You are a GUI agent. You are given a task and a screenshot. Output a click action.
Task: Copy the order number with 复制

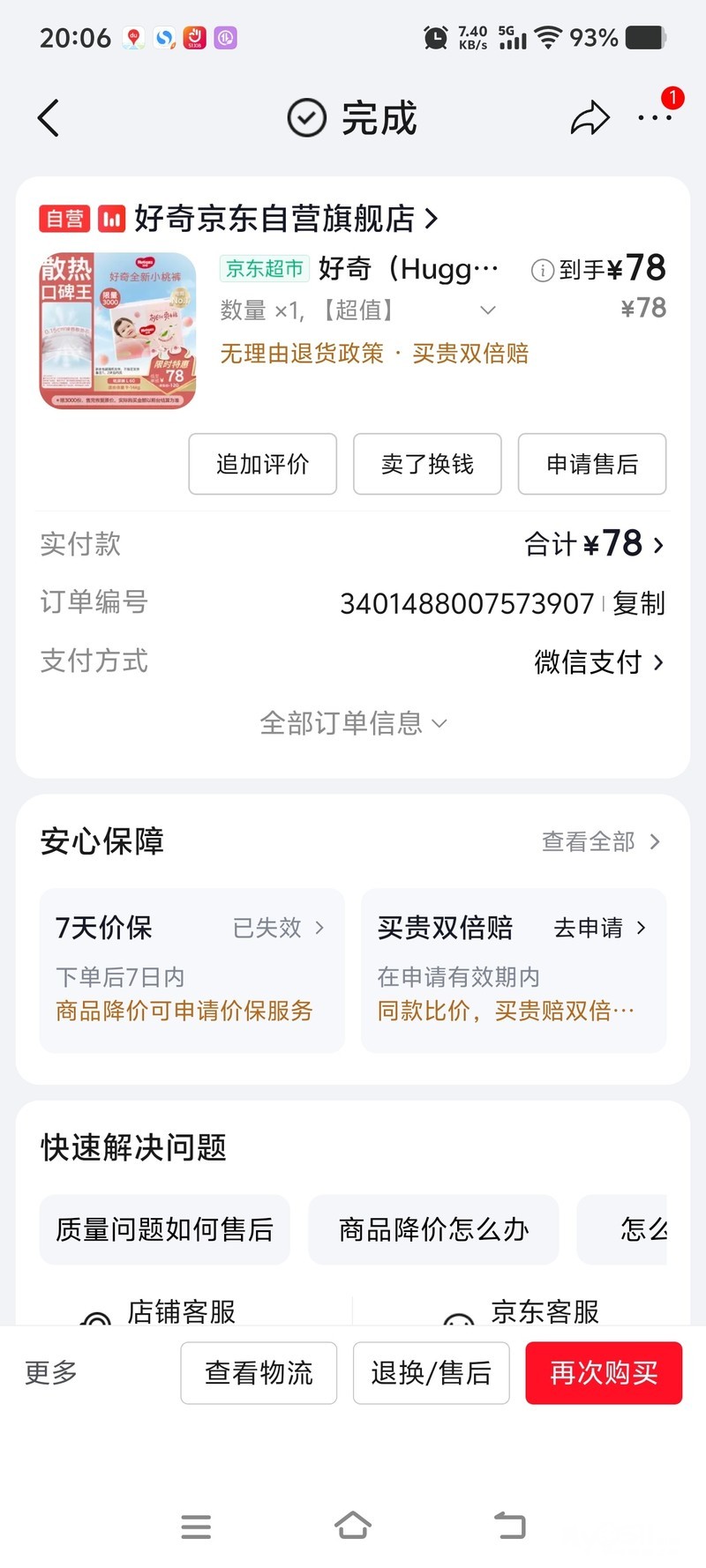click(639, 603)
